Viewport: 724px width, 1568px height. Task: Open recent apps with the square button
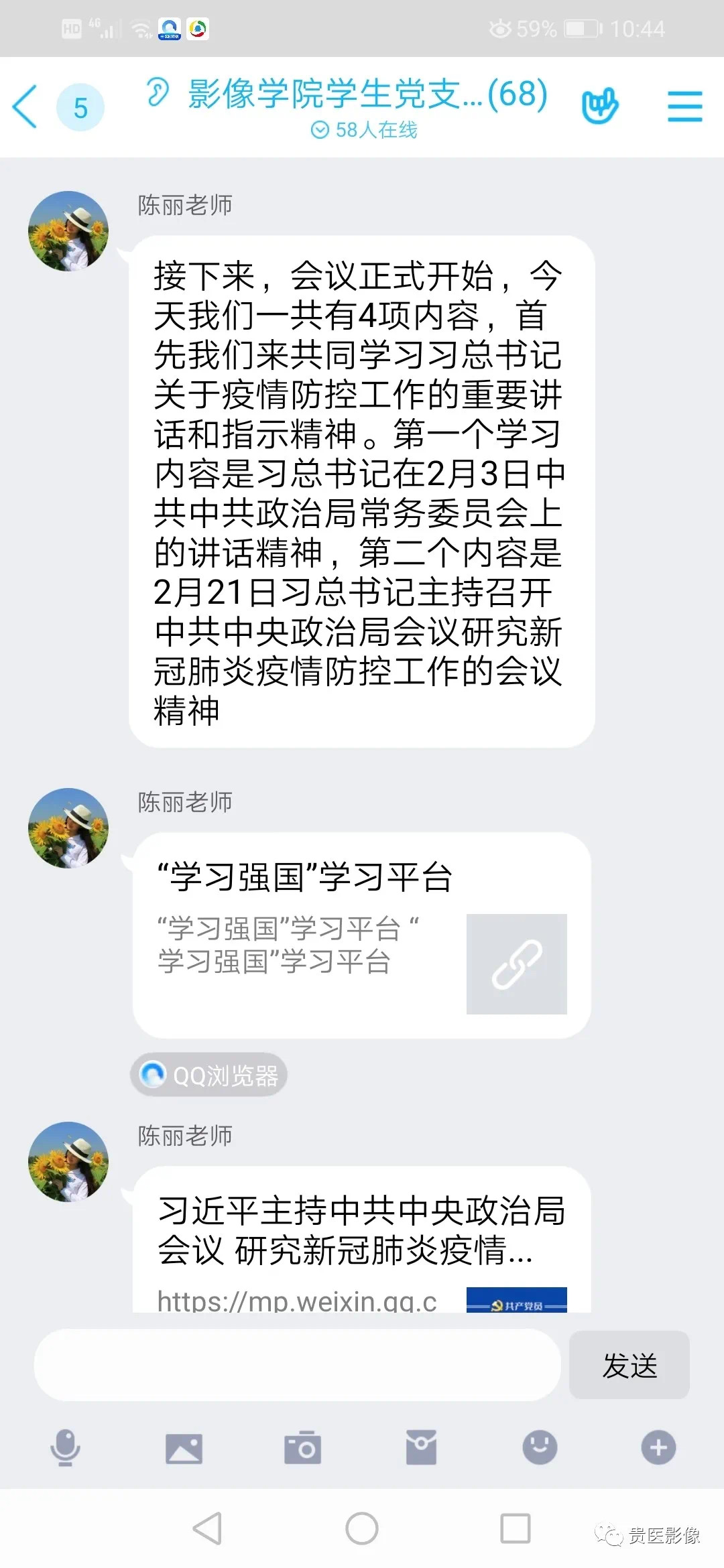(516, 1528)
